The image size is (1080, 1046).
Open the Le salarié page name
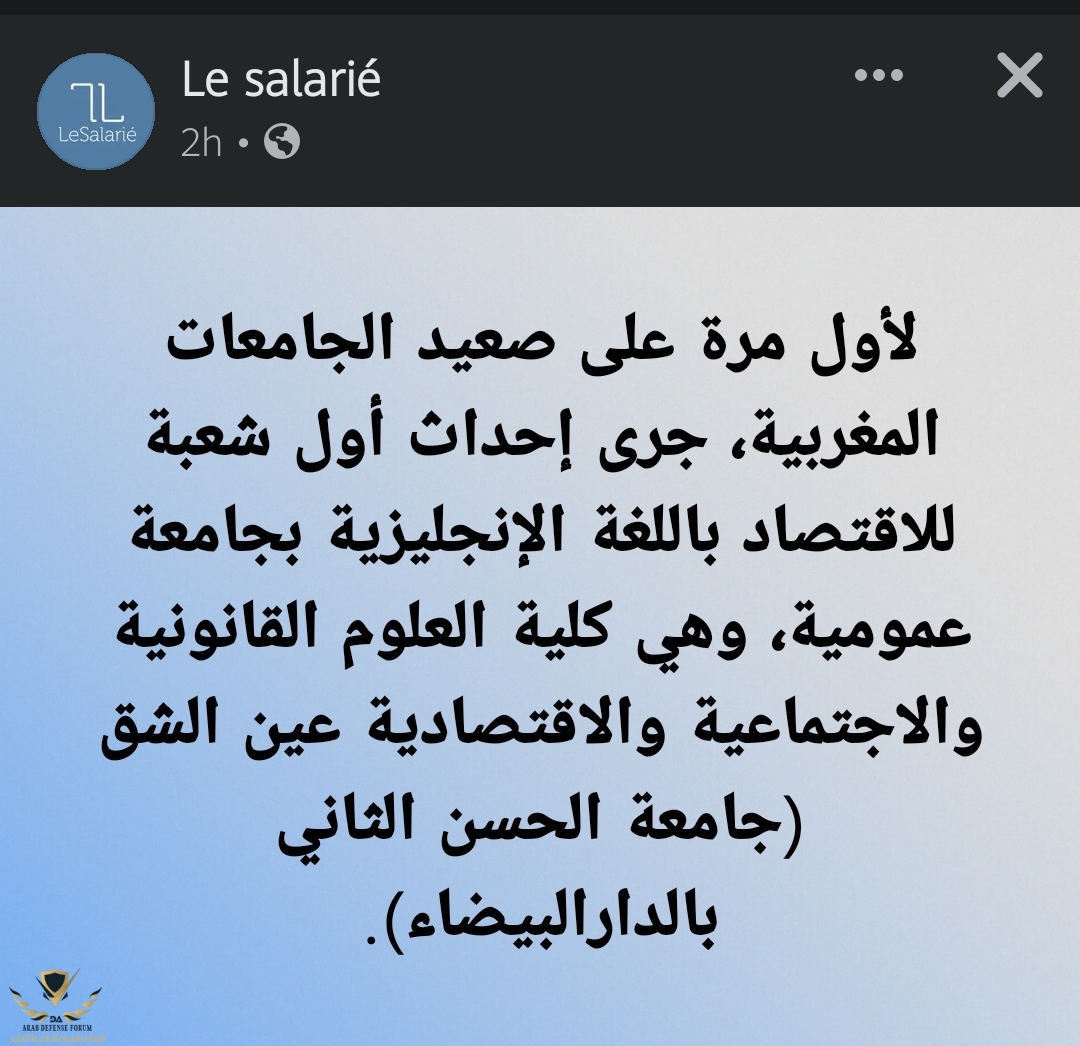click(x=281, y=78)
